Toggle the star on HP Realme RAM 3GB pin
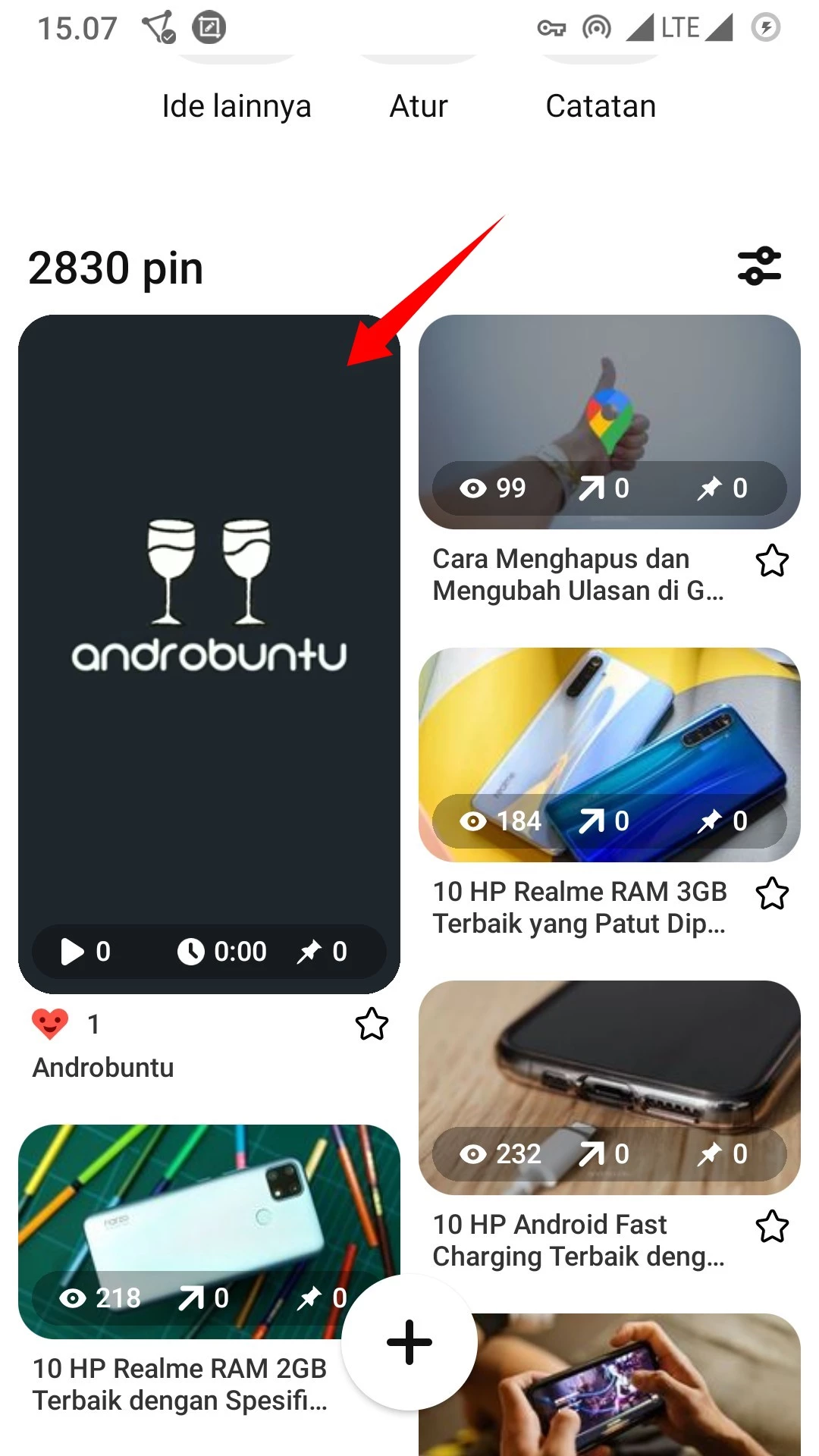819x1456 pixels. (773, 895)
